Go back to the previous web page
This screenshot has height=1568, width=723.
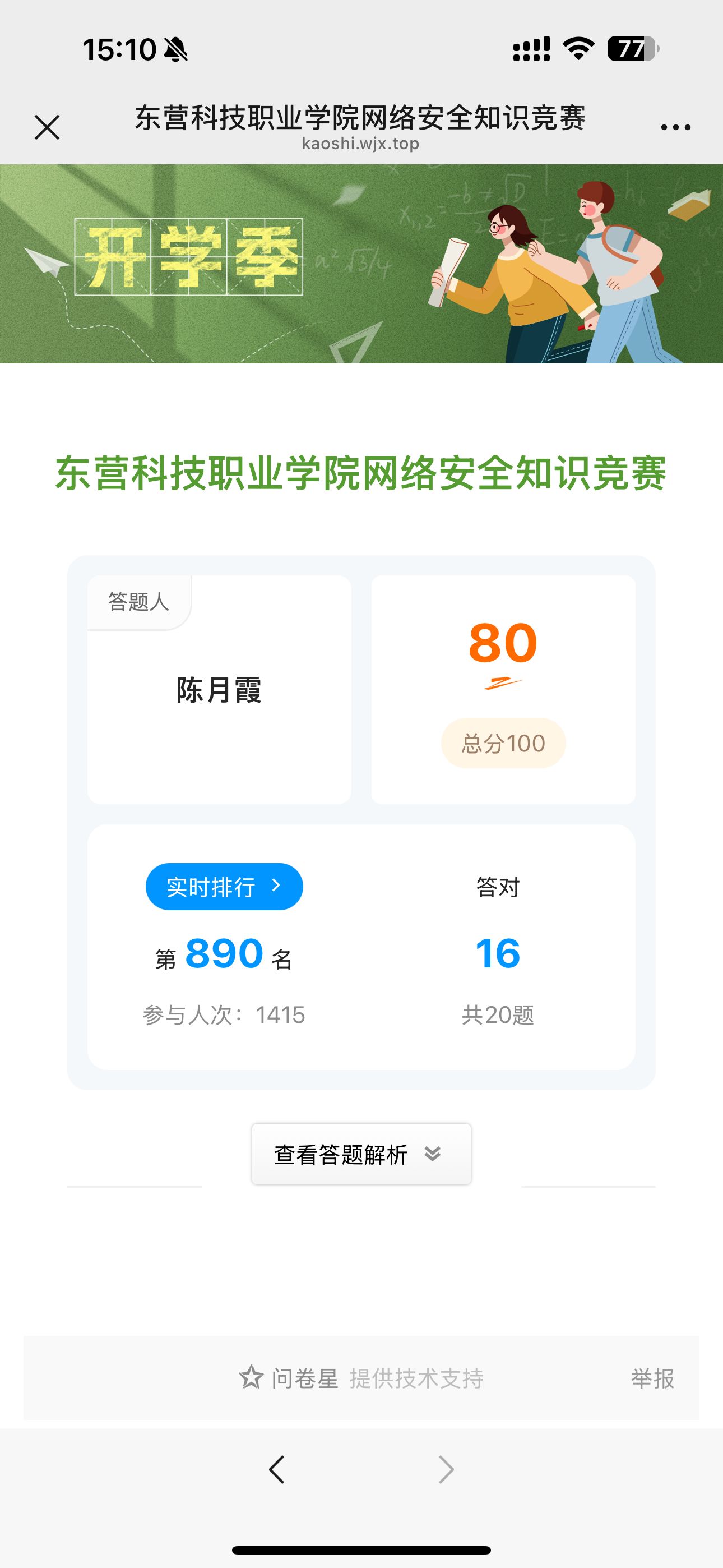(x=277, y=1469)
